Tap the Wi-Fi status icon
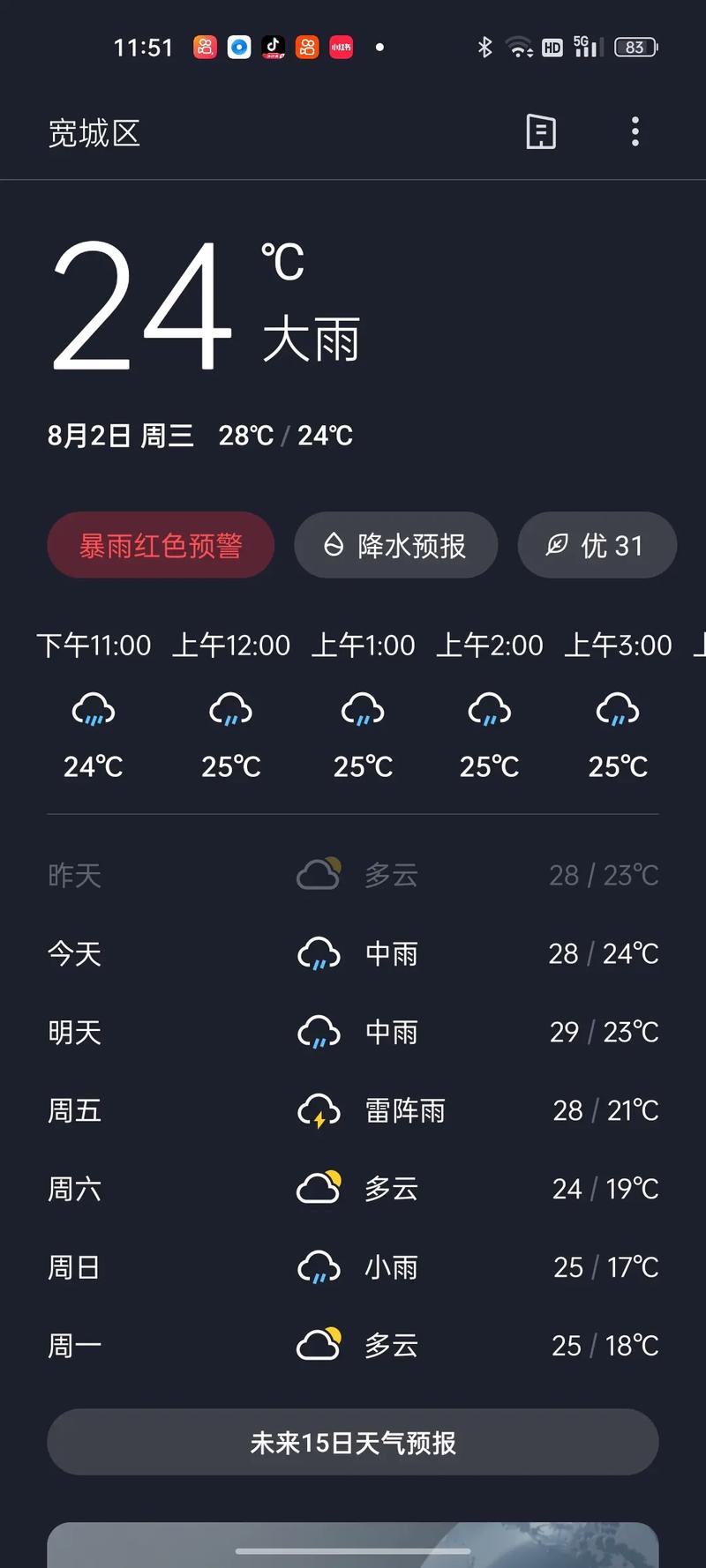This screenshot has height=1568, width=706. click(x=519, y=48)
